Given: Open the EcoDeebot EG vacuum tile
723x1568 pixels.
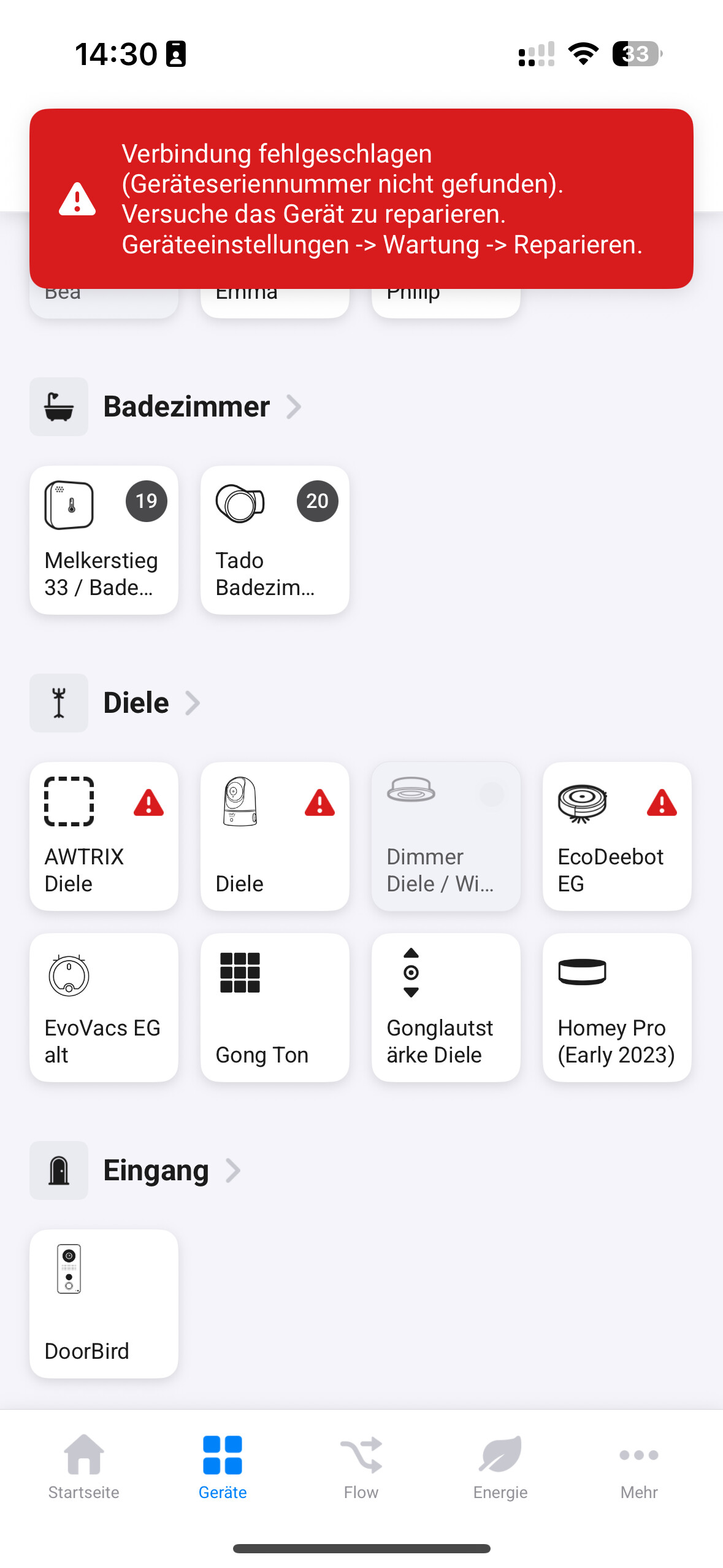Looking at the screenshot, I should pyautogui.click(x=617, y=837).
